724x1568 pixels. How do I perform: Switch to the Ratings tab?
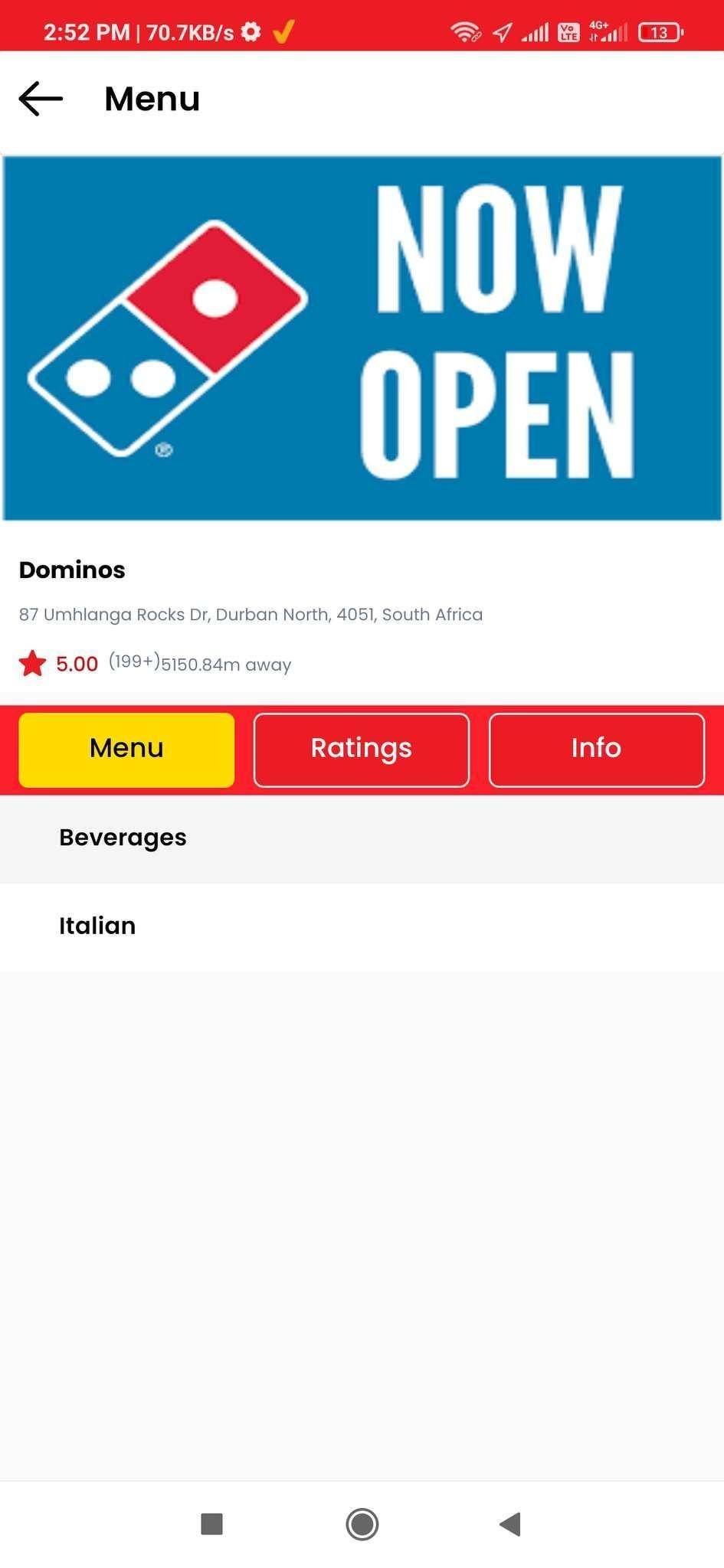(x=361, y=749)
